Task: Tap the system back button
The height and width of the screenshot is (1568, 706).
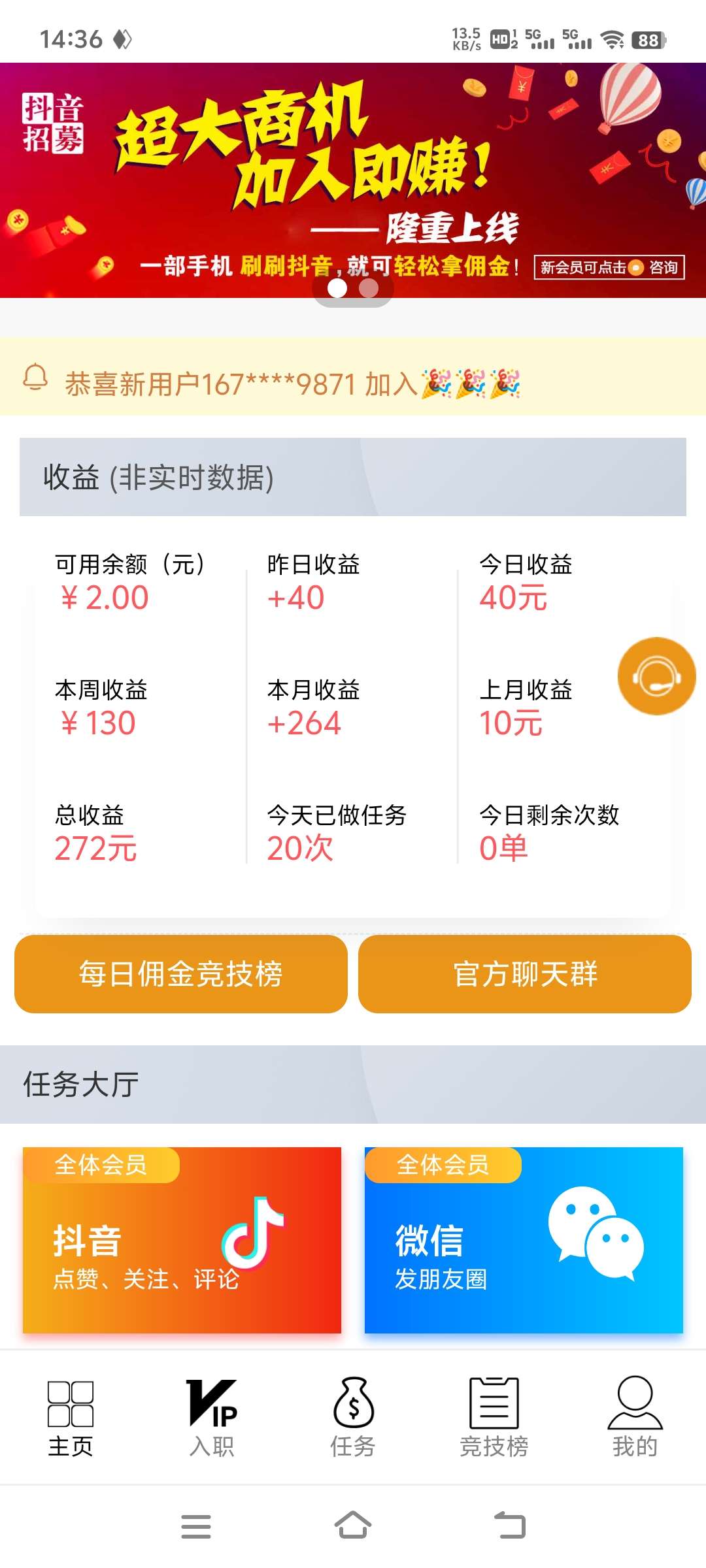Action: pos(510,1526)
